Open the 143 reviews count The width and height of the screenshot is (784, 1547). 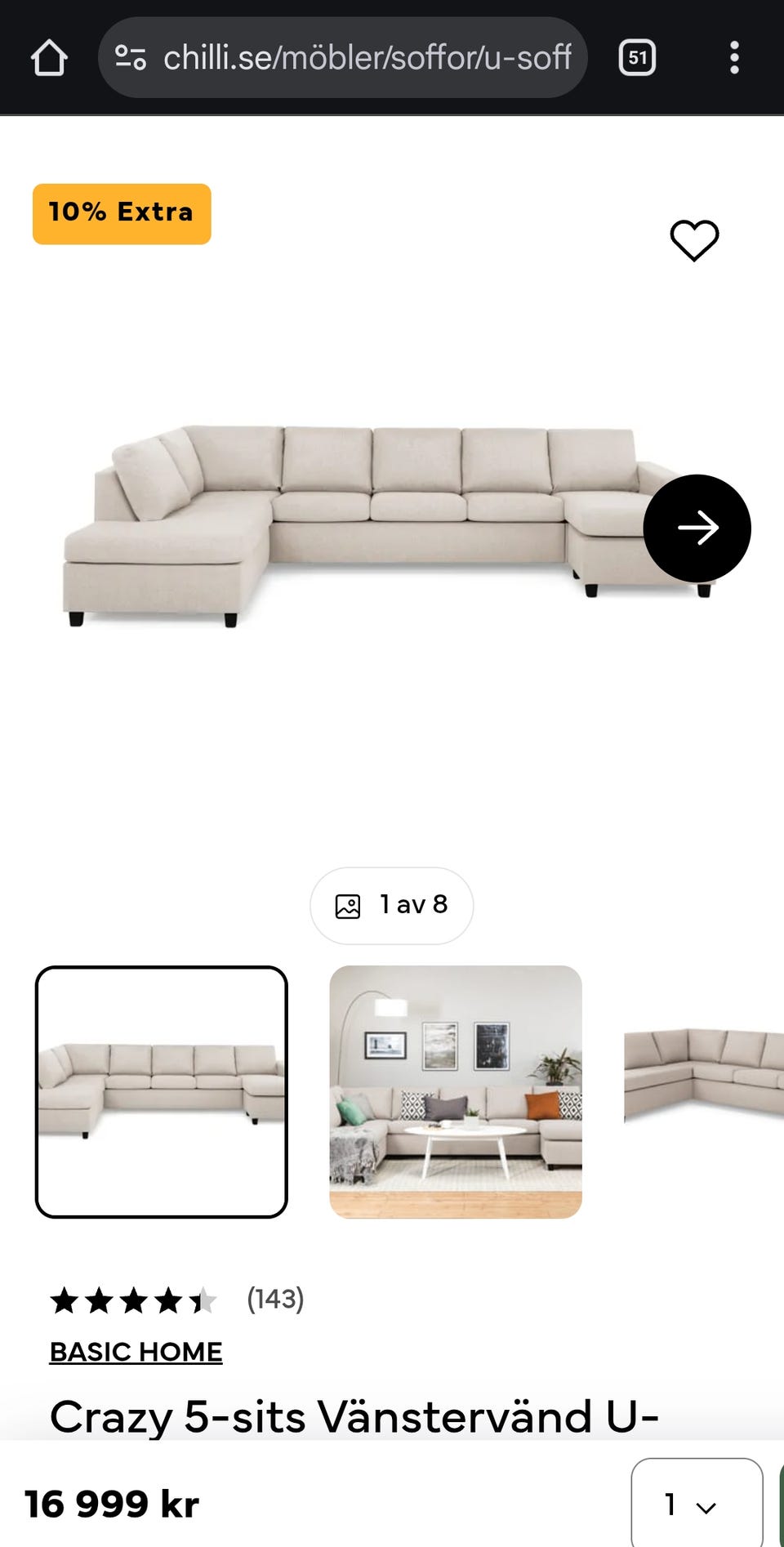pyautogui.click(x=274, y=1299)
